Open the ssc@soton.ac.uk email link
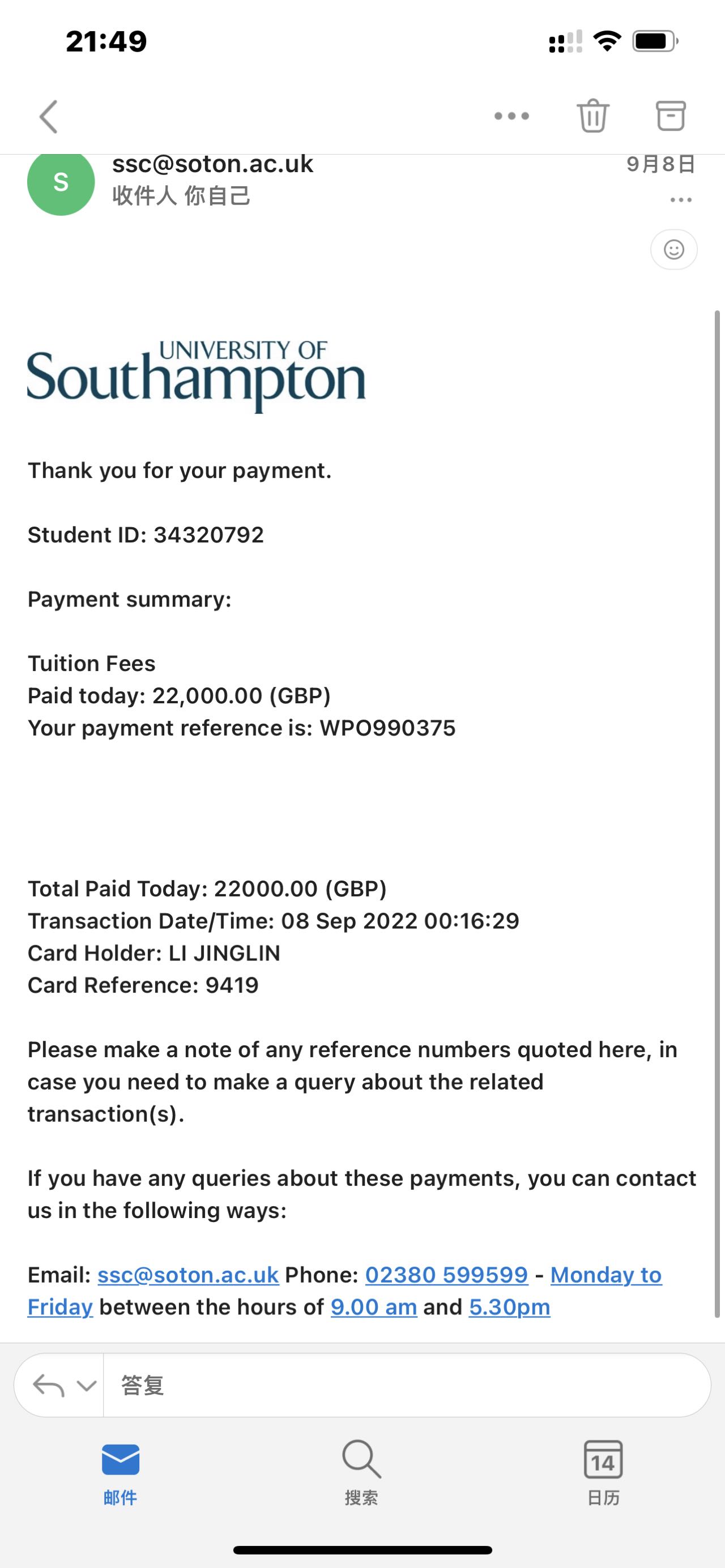The image size is (725, 1568). 188,1275
